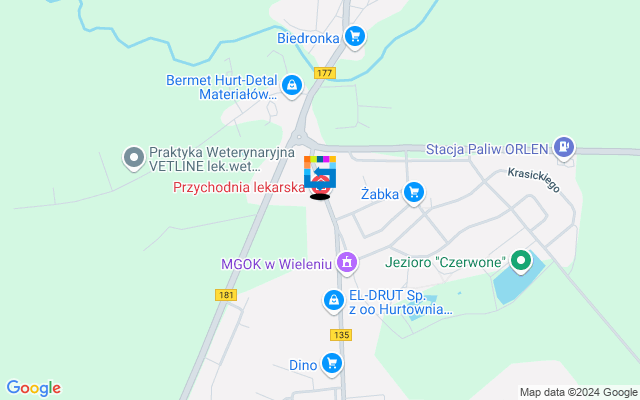Select the Bermet Hurt-Detal Materiałów marker
Image resolution: width=640 pixels, height=400 pixels.
tap(292, 87)
